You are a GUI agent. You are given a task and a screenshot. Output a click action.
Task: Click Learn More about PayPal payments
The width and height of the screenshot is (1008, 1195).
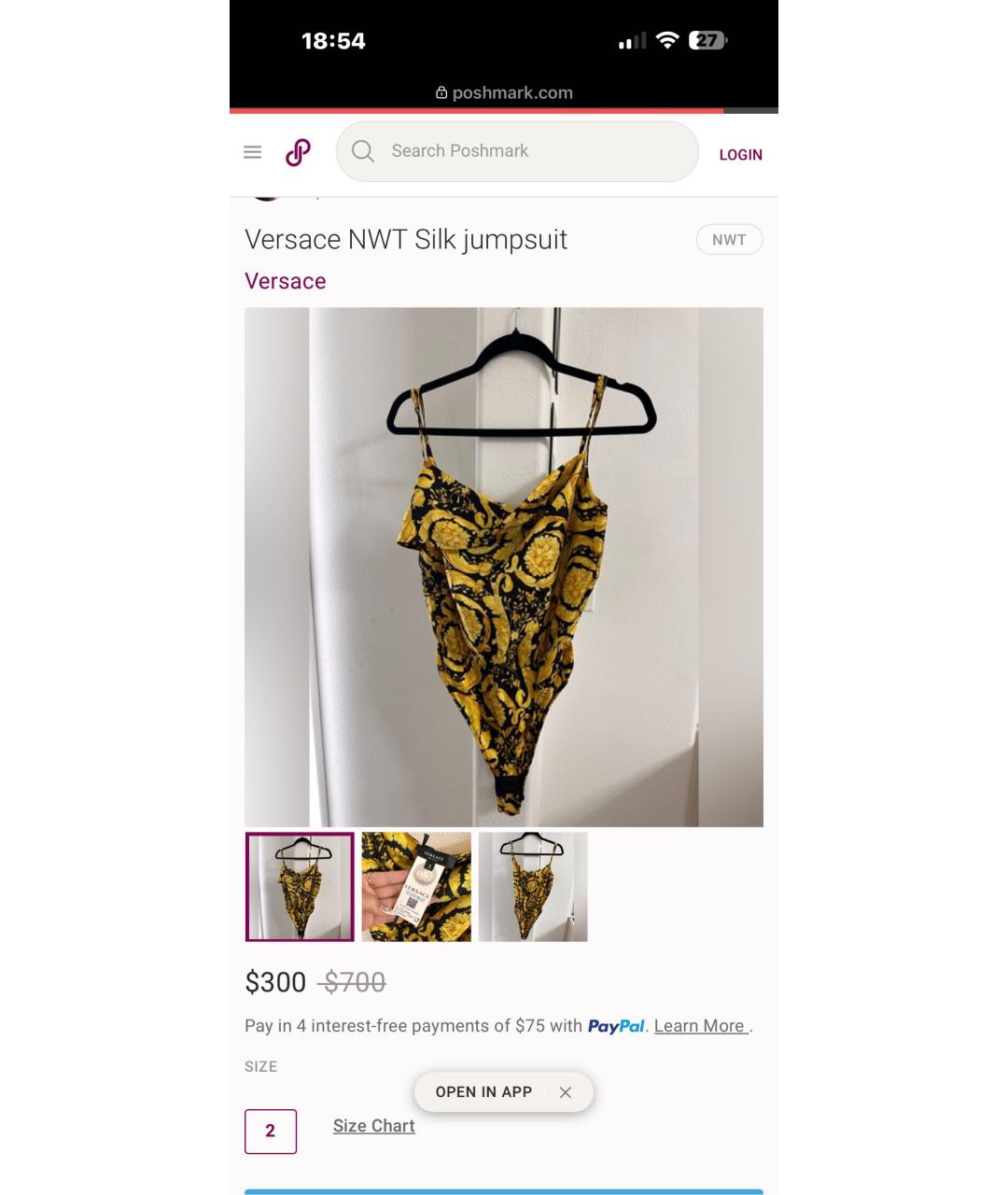click(699, 1025)
